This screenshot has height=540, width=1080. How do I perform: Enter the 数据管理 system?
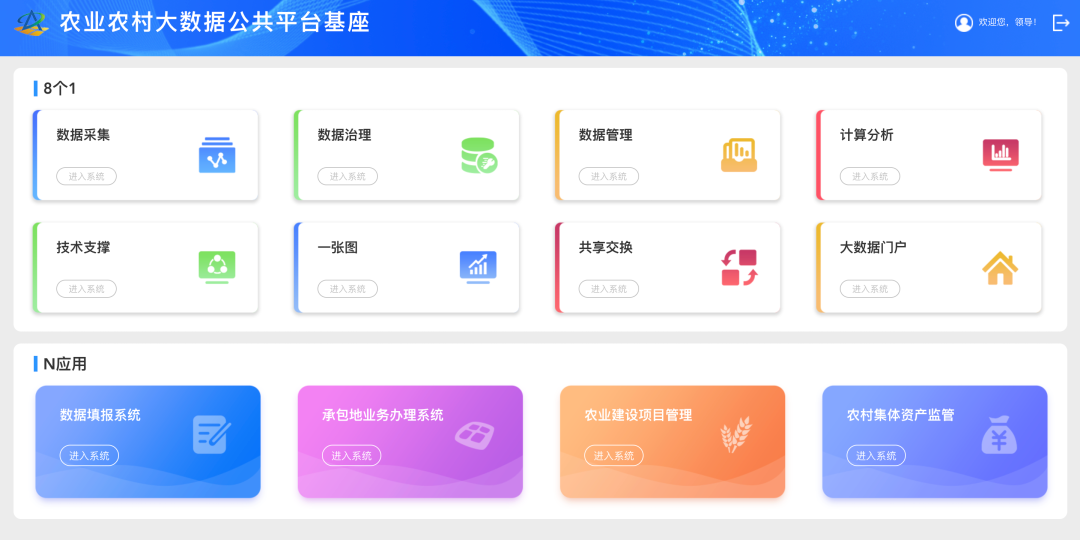click(x=609, y=176)
